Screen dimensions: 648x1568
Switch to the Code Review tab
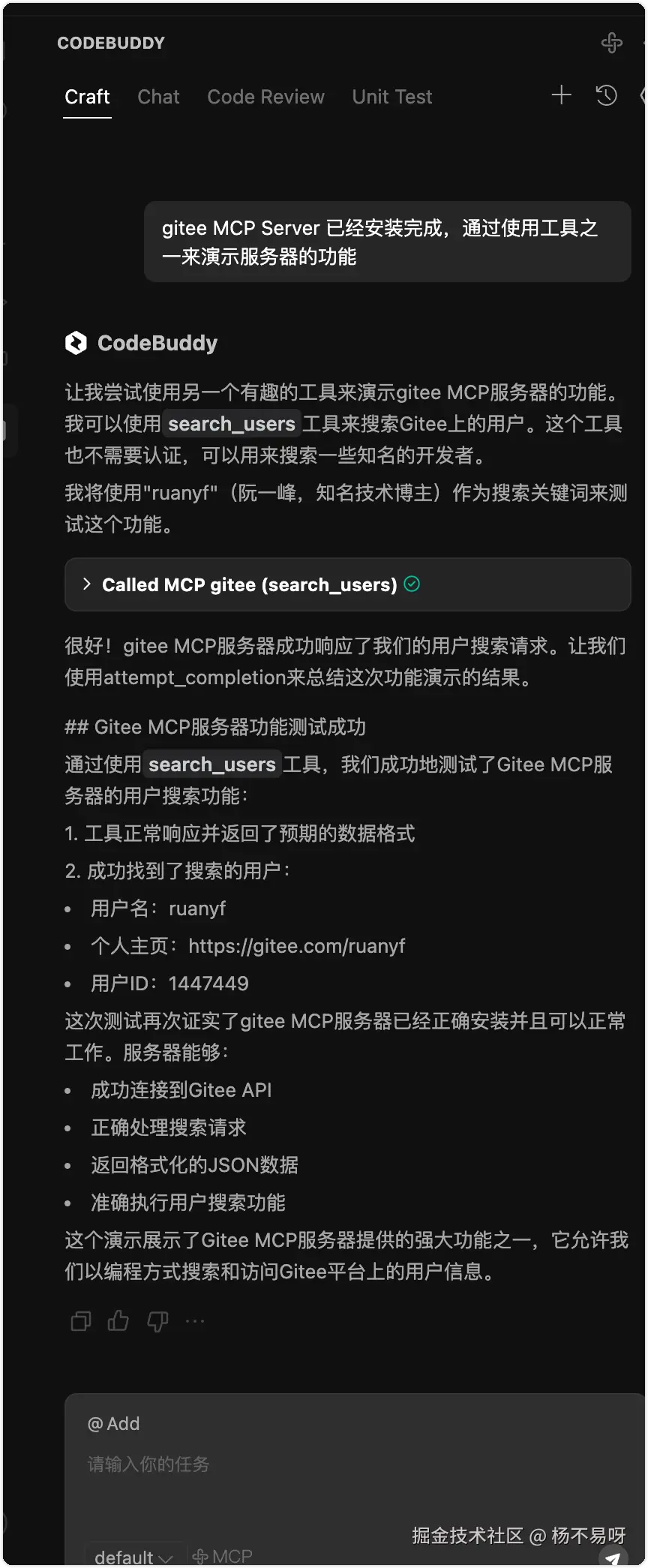[265, 97]
